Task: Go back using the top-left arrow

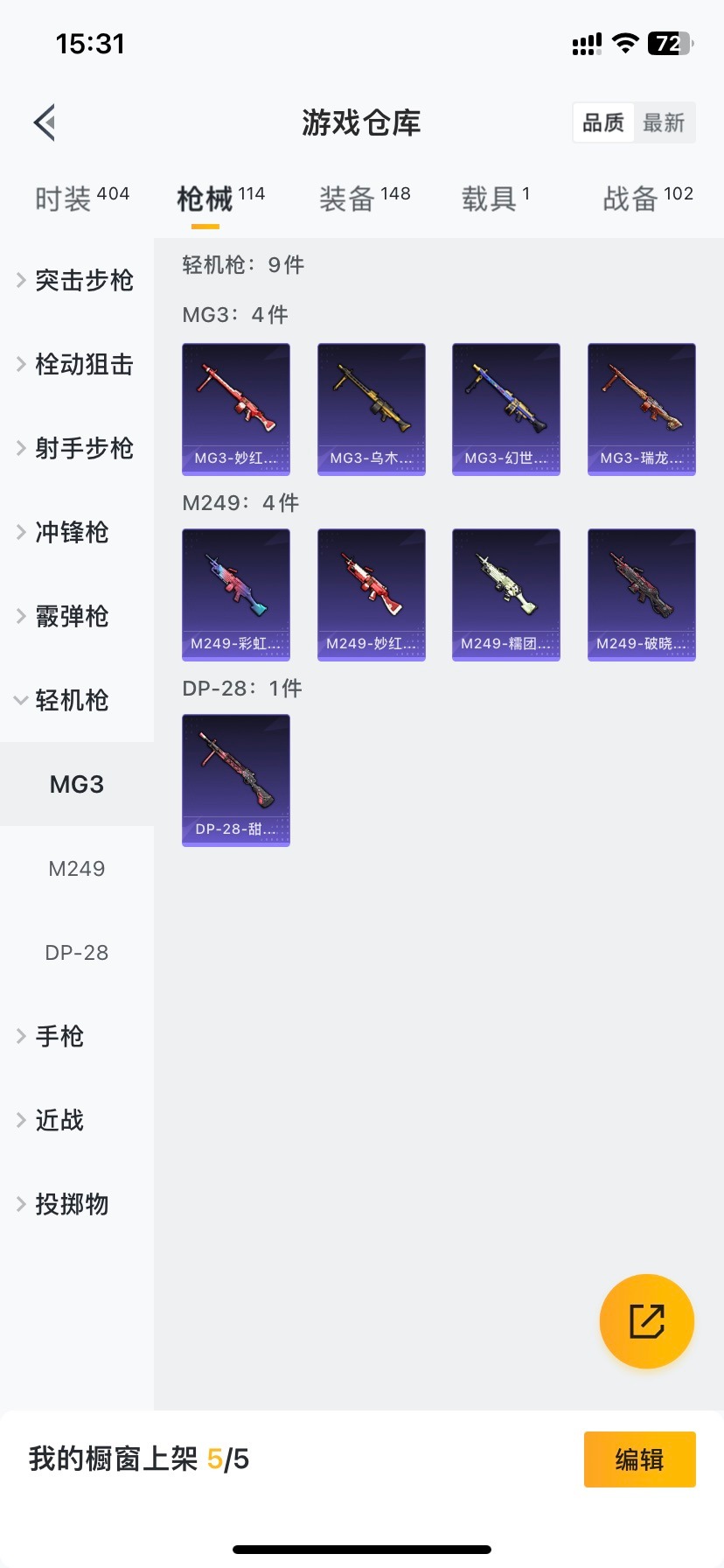Action: tap(45, 122)
